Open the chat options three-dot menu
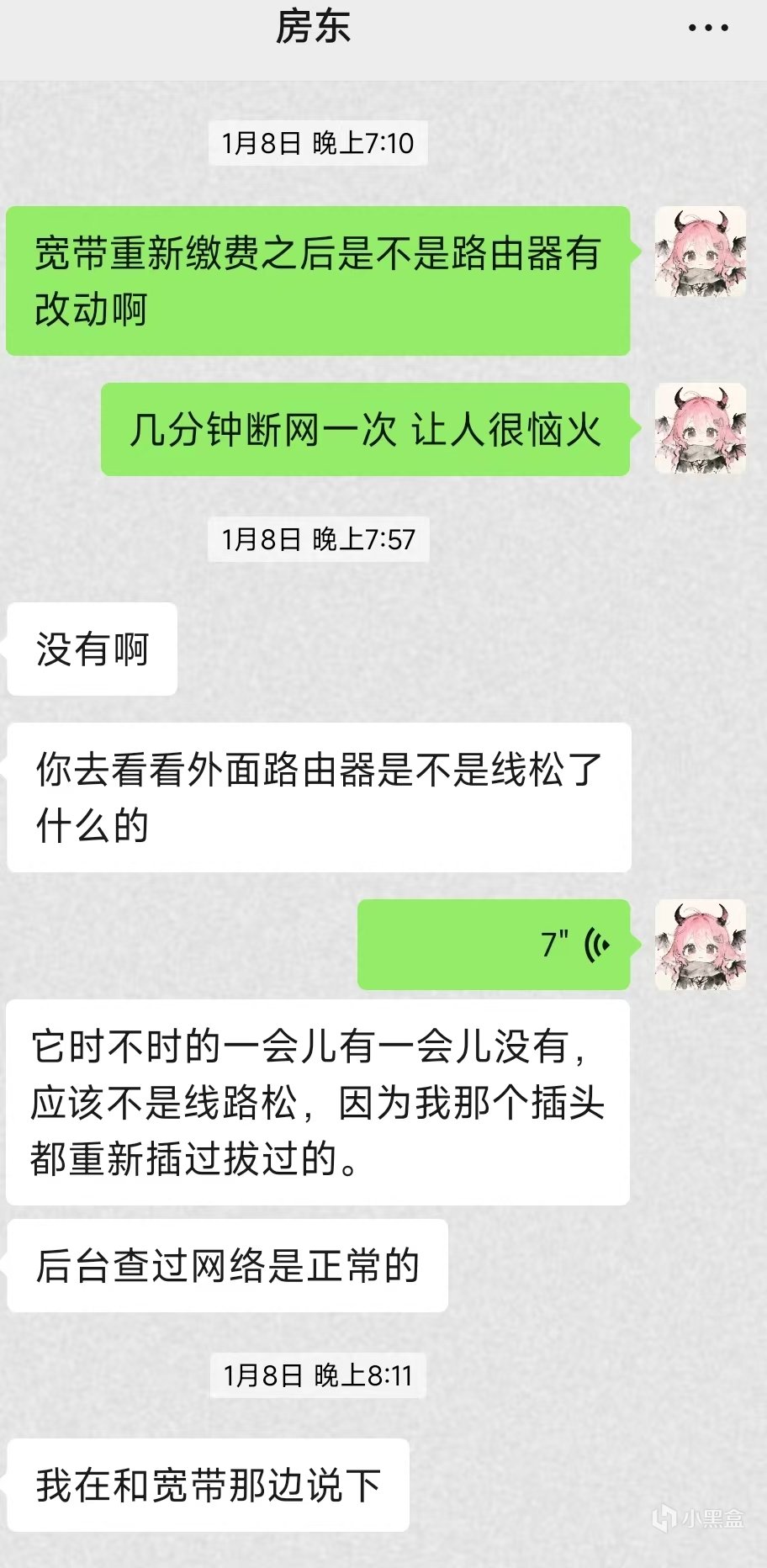The image size is (767, 1568). pyautogui.click(x=707, y=28)
